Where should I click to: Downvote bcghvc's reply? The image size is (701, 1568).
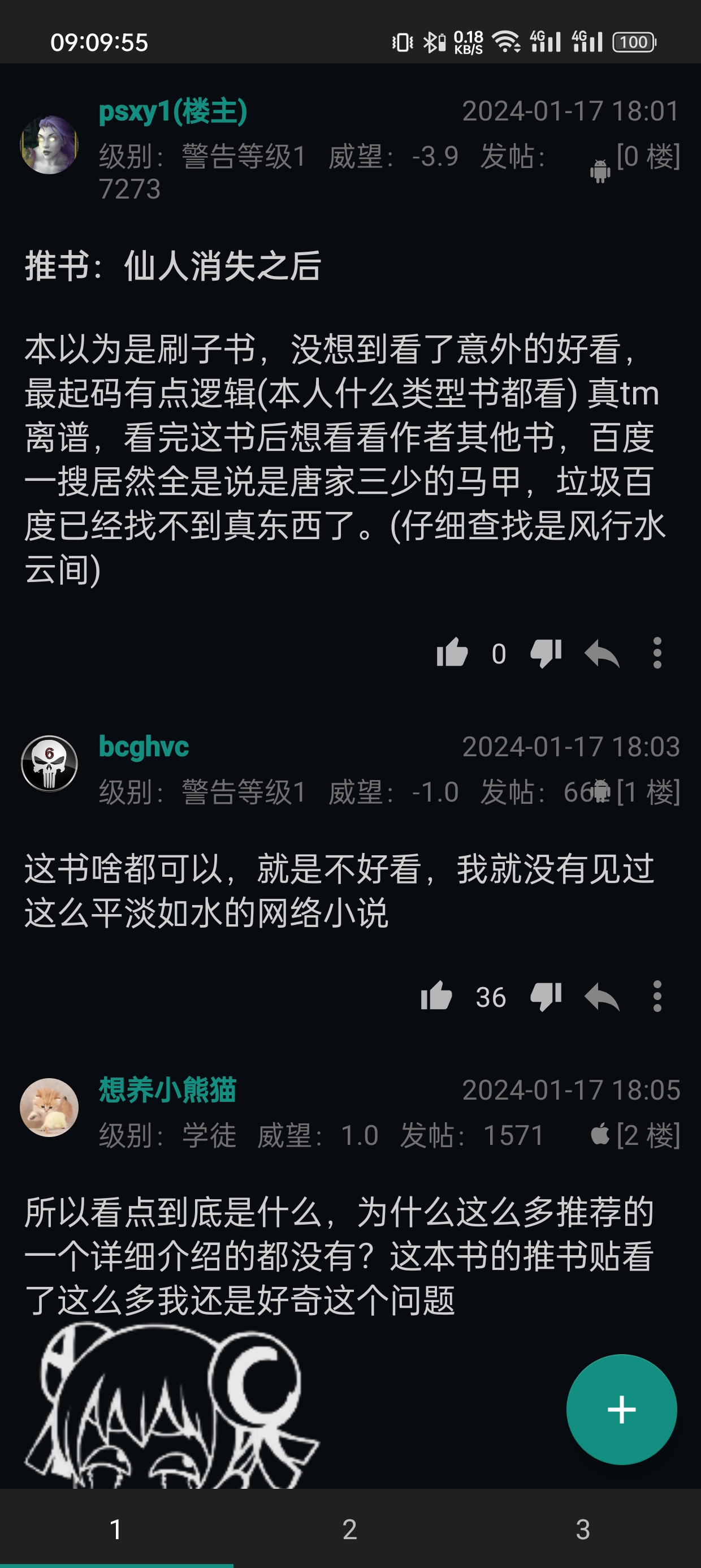pos(545,997)
